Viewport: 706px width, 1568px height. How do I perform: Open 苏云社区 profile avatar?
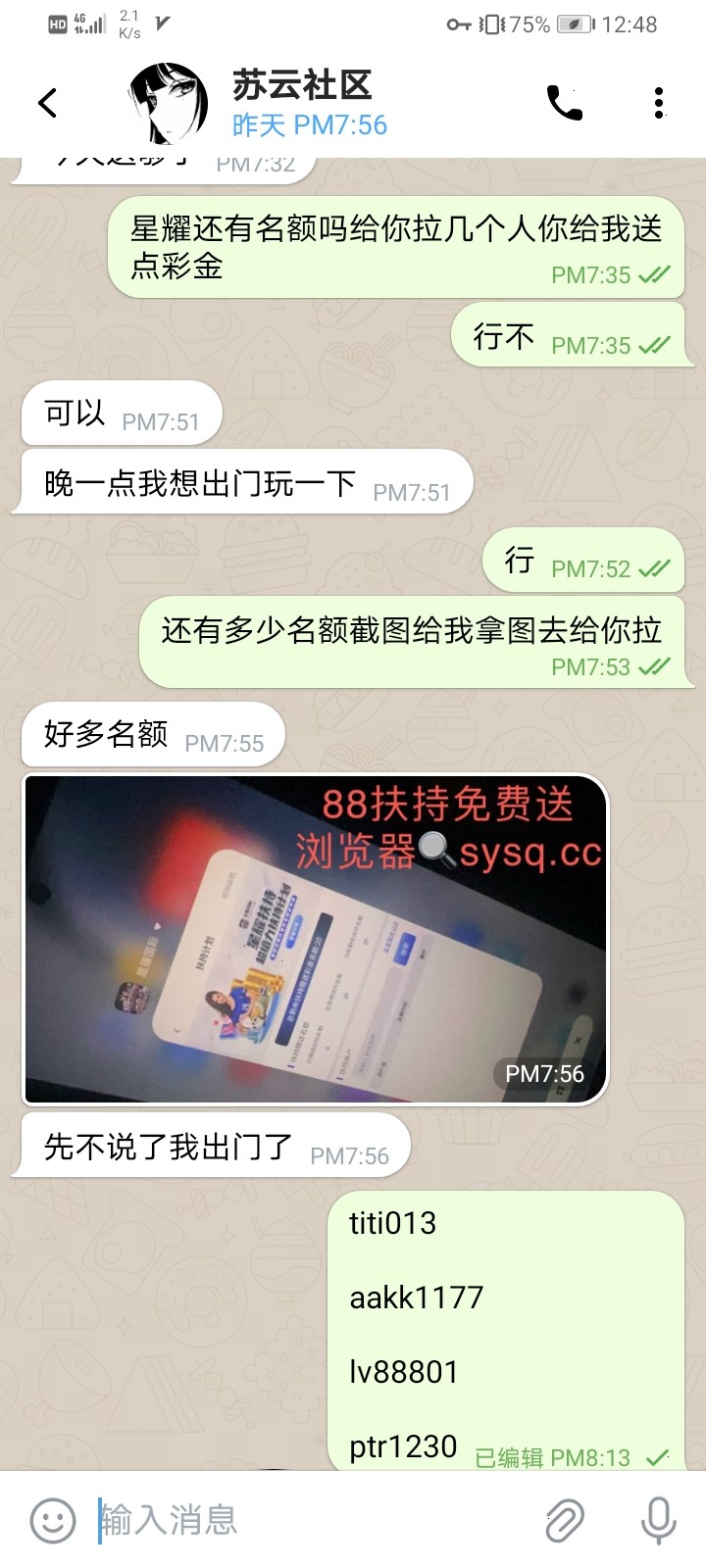point(168,104)
